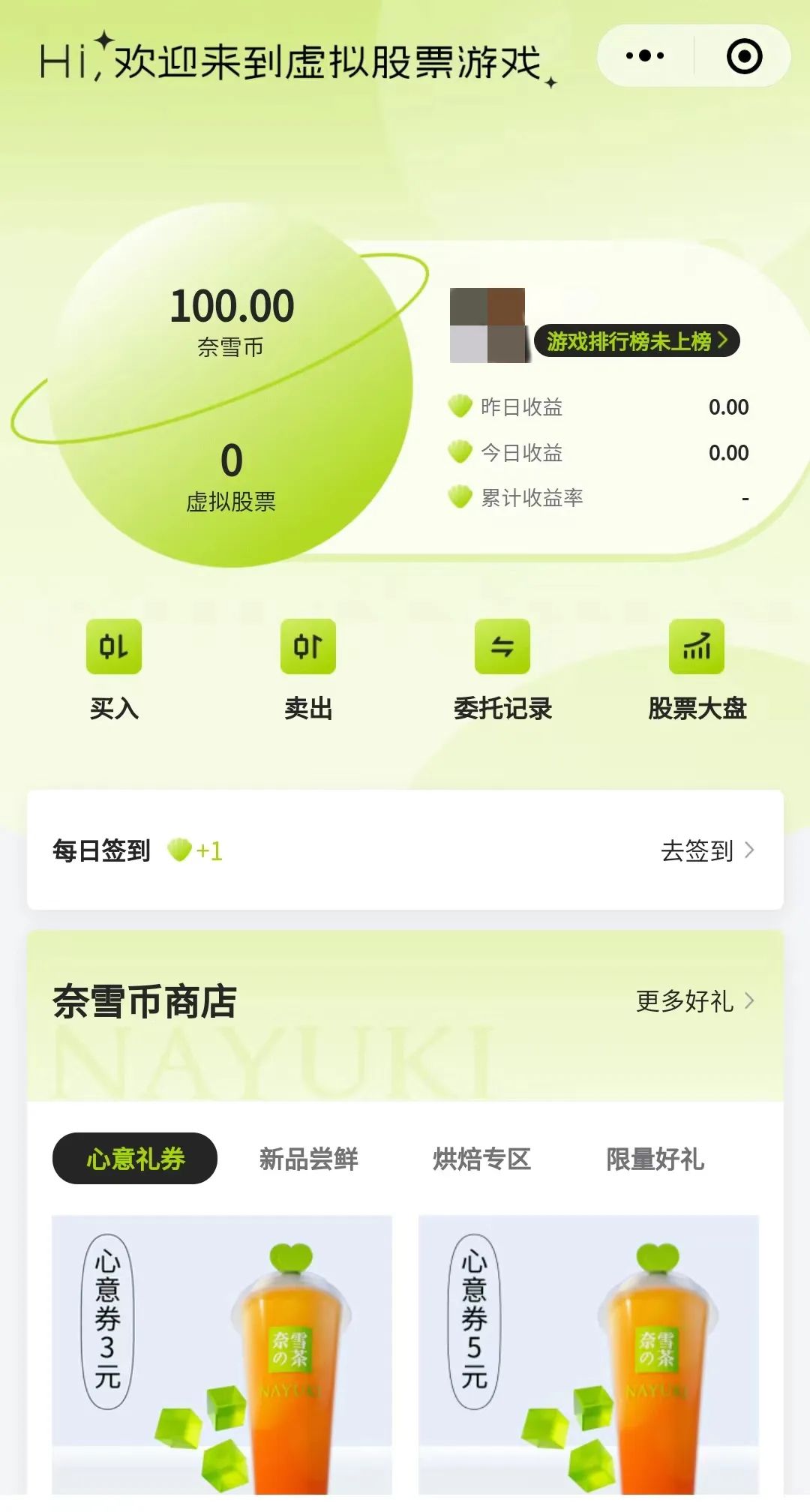
Task: Switch to the 烘焙专区 tab
Action: (481, 1159)
